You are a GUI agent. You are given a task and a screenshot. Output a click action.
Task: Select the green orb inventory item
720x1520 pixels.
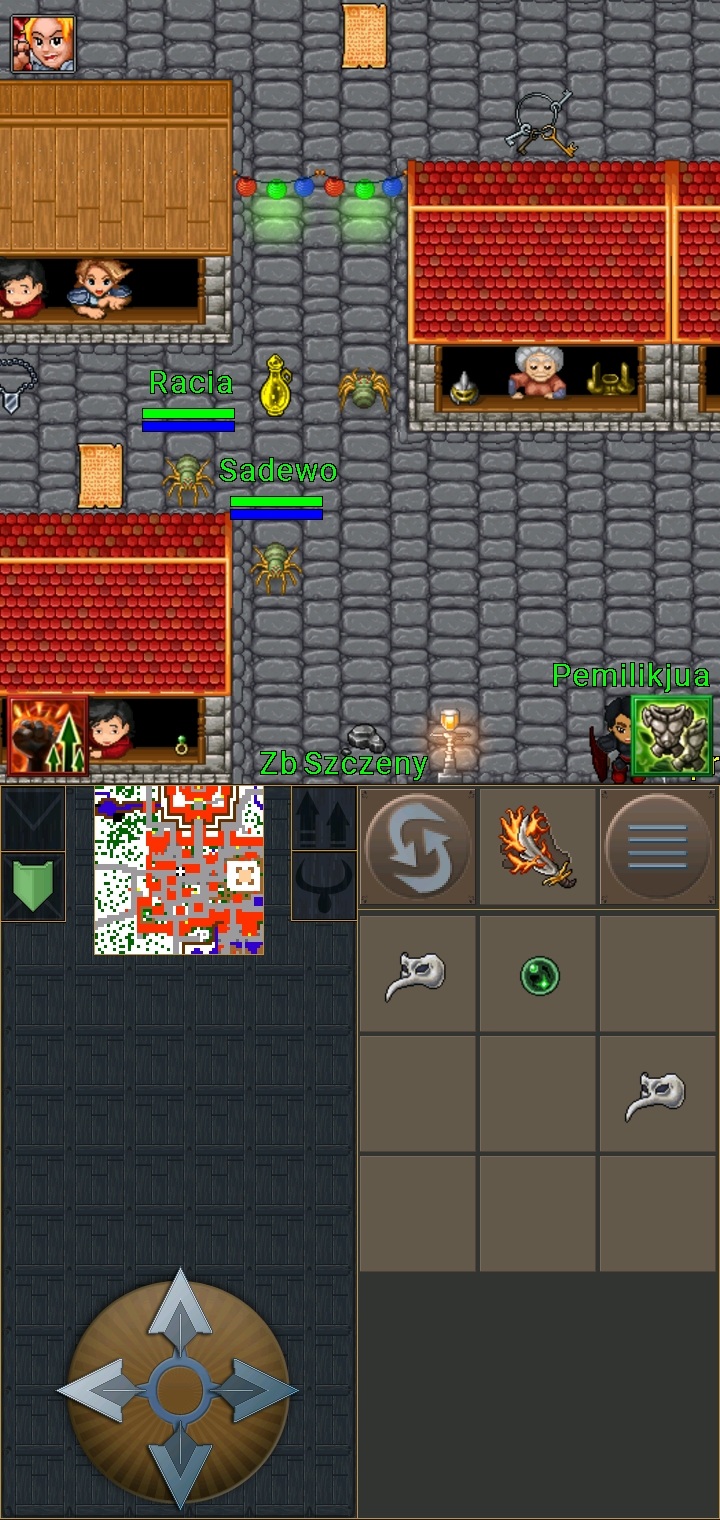[539, 975]
